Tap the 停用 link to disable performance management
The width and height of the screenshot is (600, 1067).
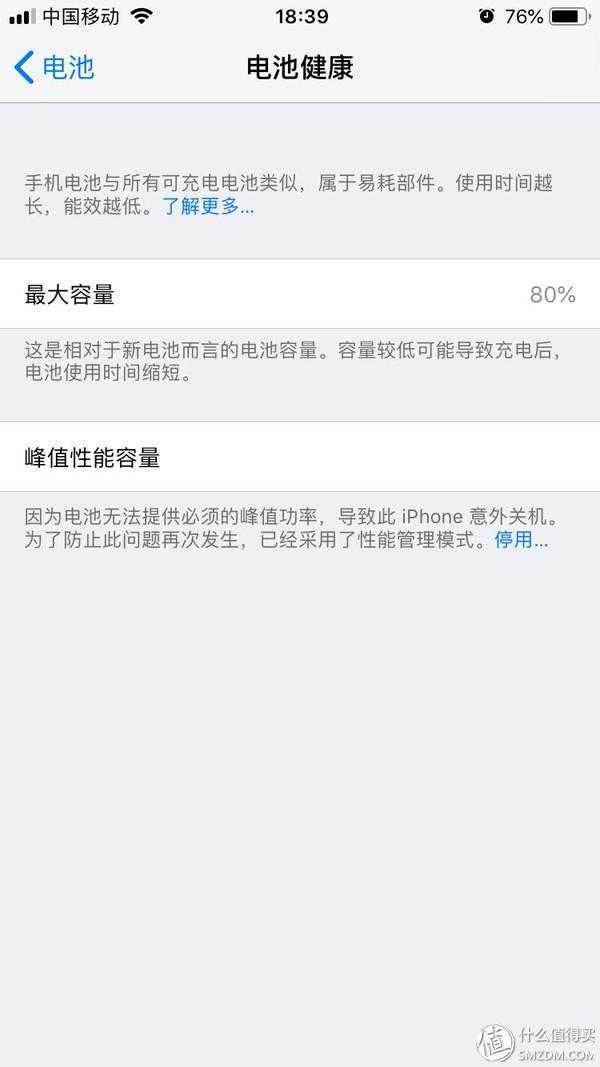click(520, 541)
